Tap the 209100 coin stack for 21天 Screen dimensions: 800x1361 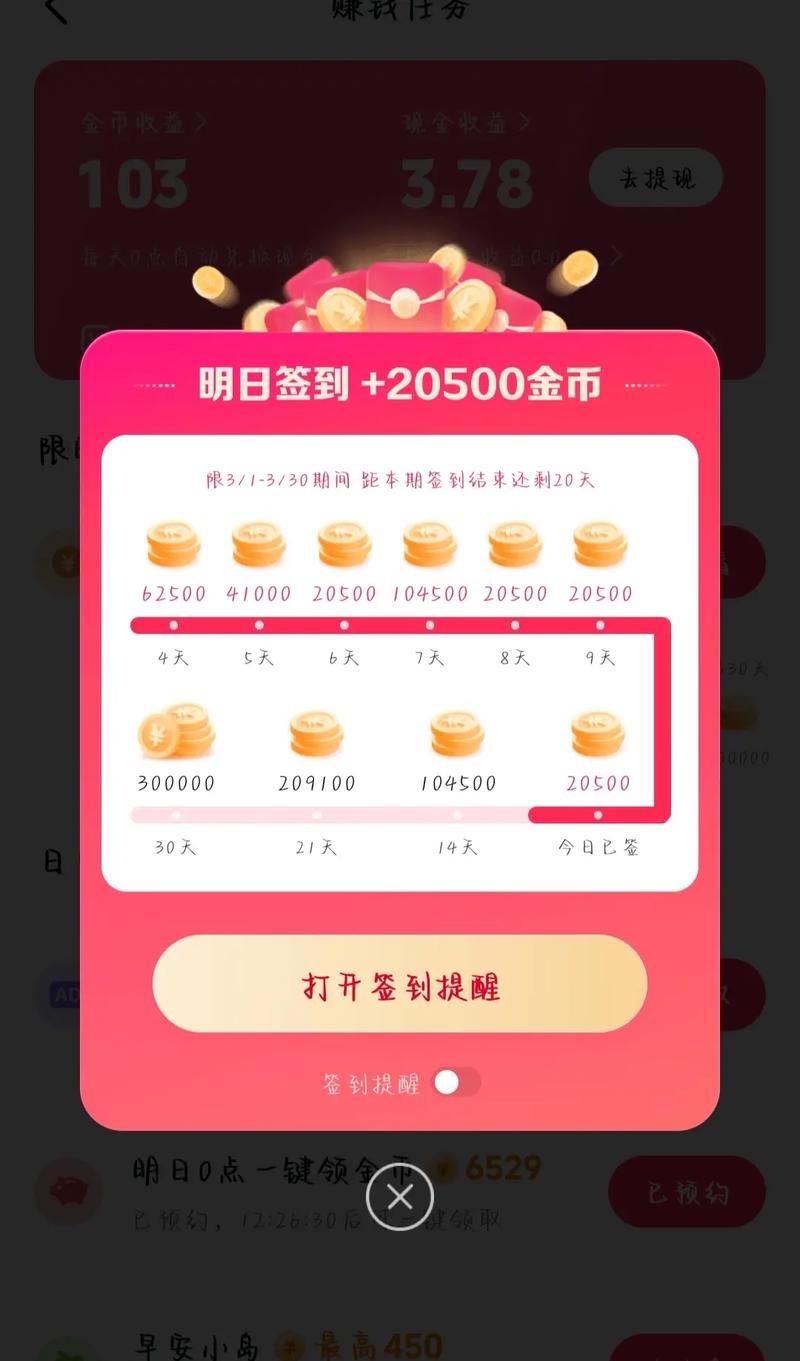(316, 735)
